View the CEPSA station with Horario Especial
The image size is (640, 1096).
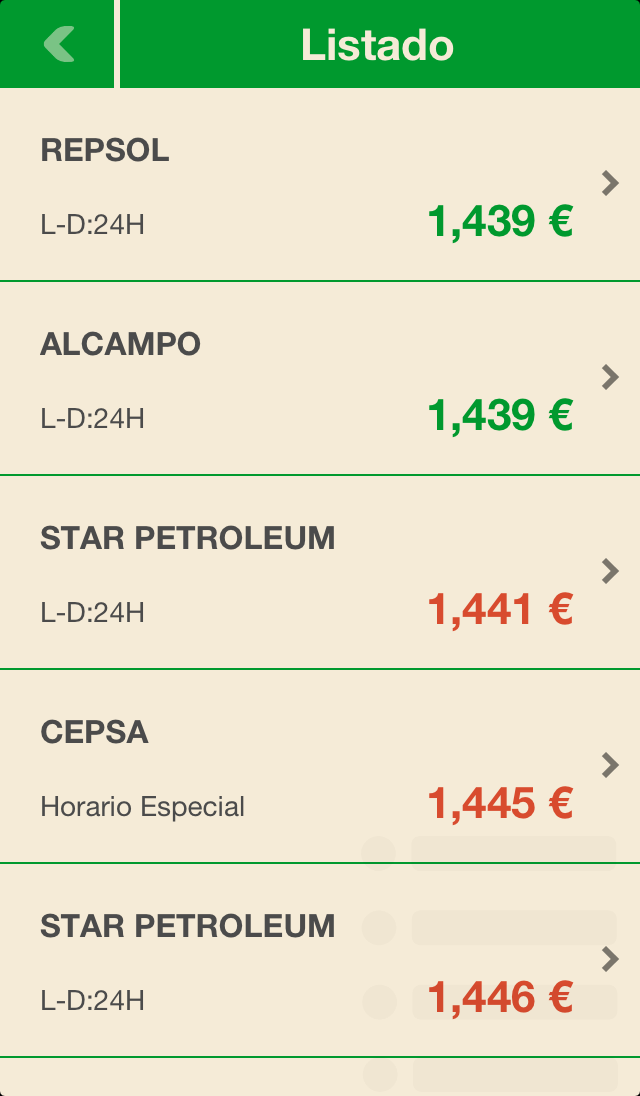click(x=320, y=767)
